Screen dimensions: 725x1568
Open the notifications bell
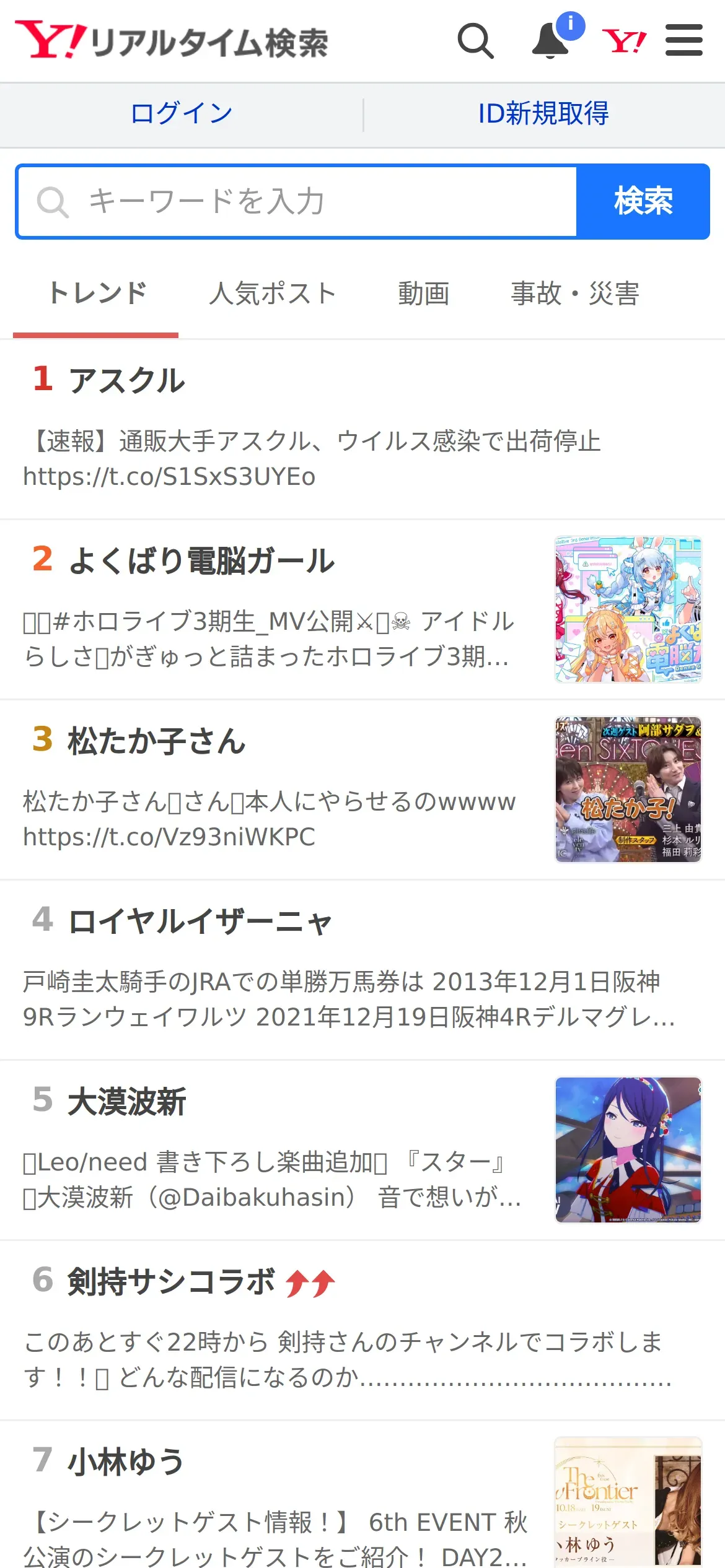[x=551, y=41]
